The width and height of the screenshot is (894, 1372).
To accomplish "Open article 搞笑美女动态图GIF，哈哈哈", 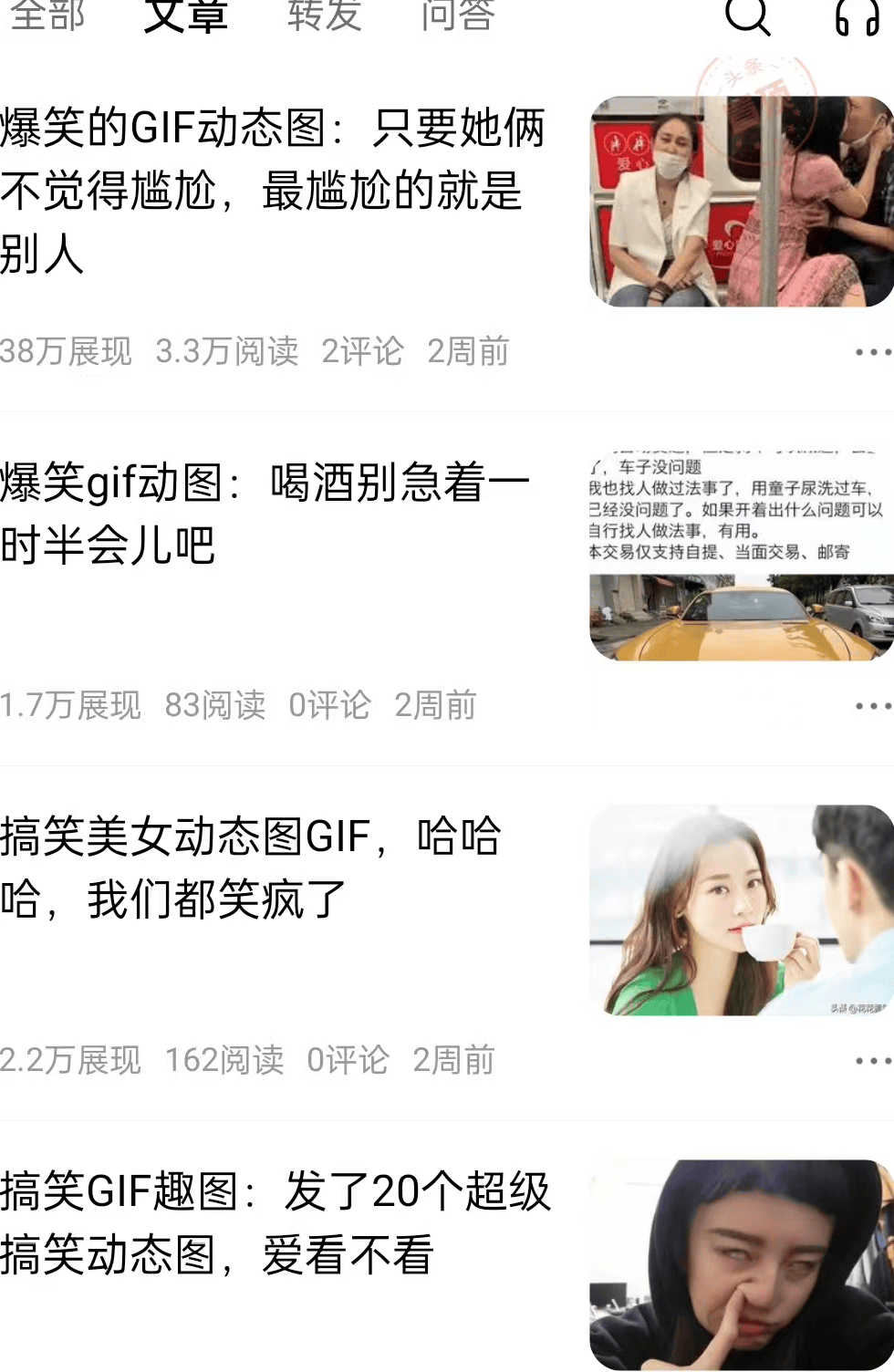I will click(251, 868).
